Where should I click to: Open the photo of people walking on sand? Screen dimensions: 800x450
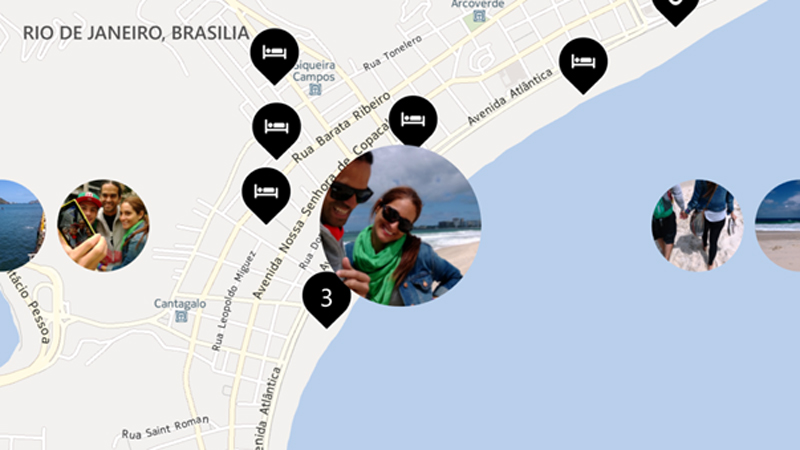pyautogui.click(x=697, y=225)
